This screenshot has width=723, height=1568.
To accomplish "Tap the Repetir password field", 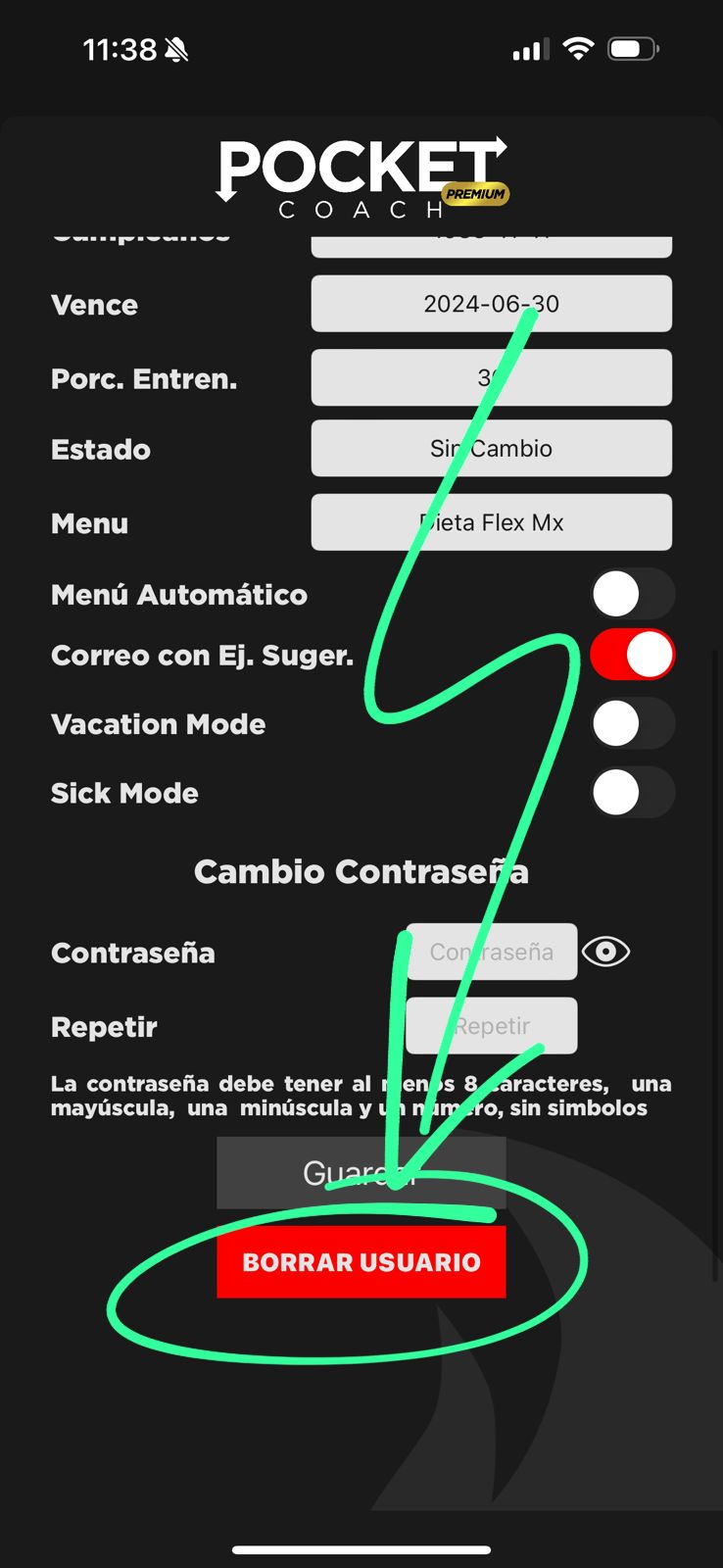I will click(491, 1026).
